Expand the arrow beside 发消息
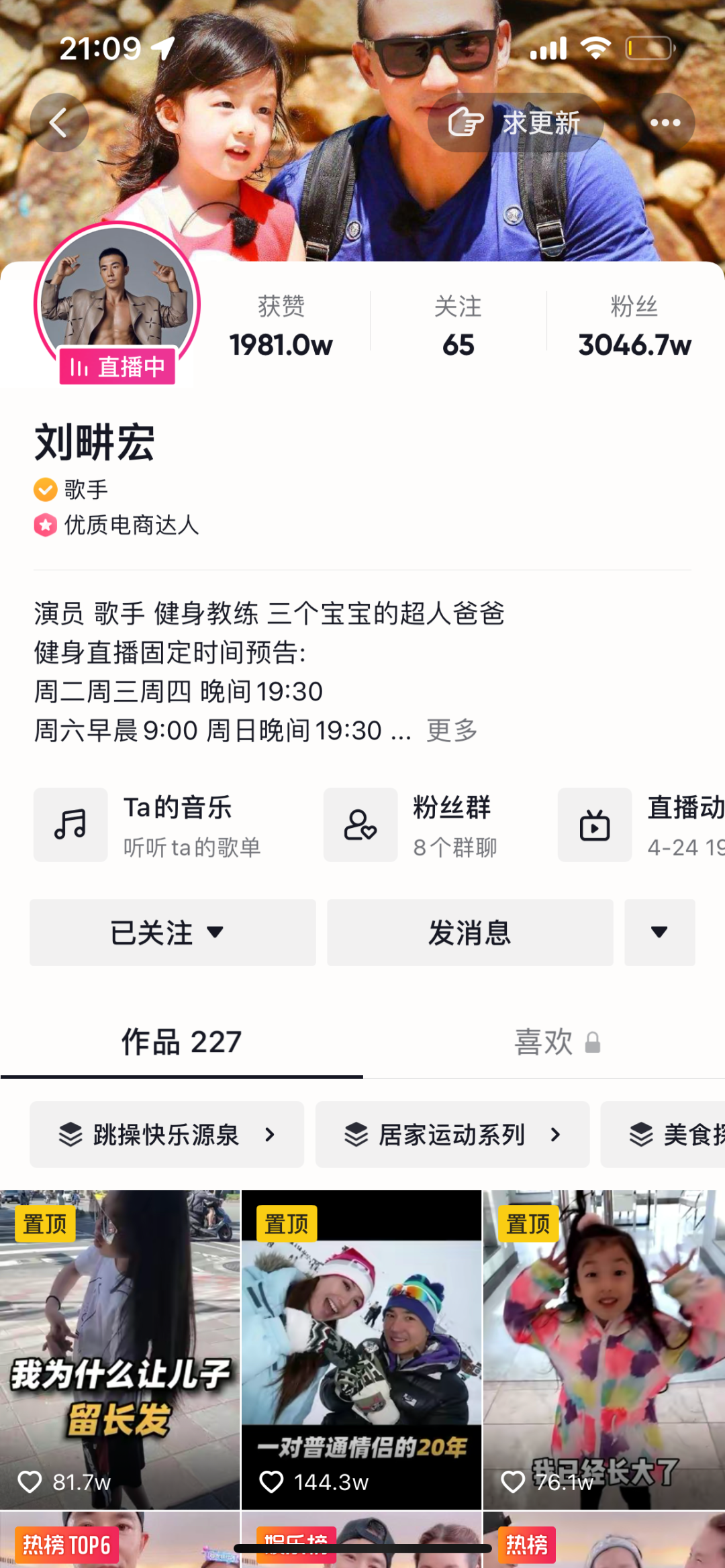 coord(659,933)
